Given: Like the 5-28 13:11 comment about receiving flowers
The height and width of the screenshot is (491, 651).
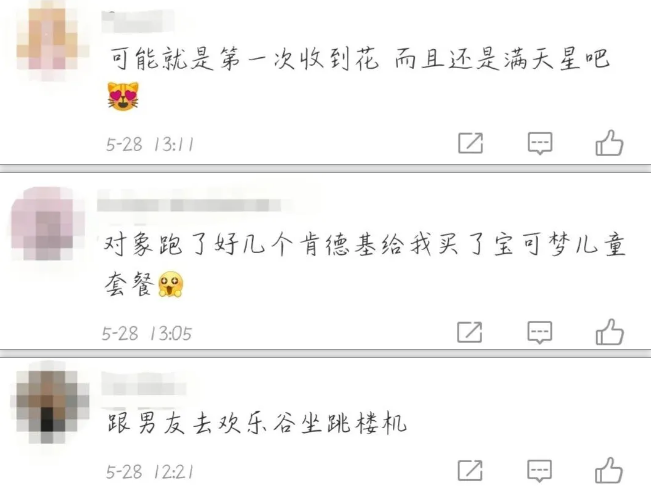Looking at the screenshot, I should point(609,143).
